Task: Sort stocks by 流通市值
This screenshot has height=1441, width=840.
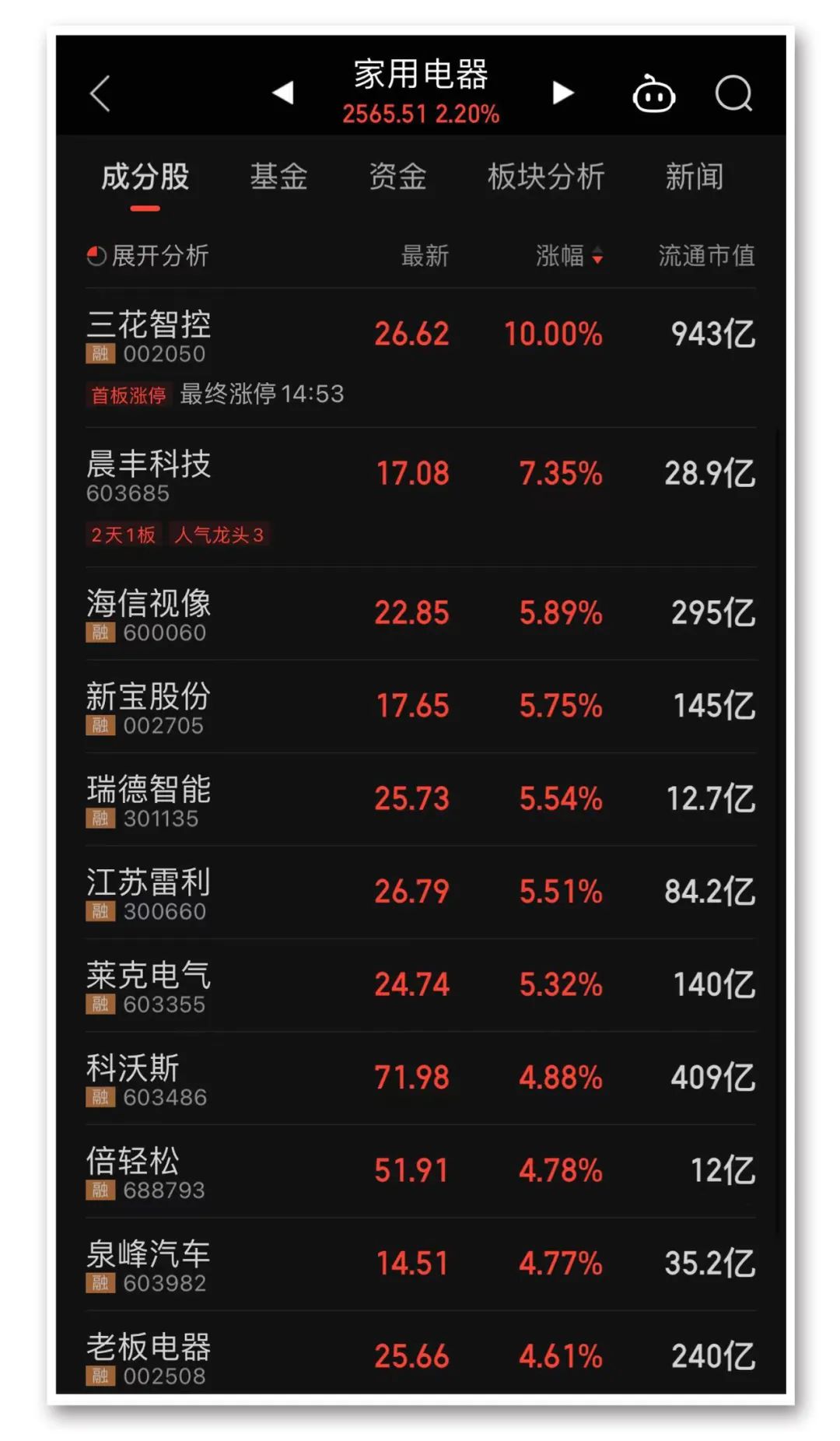Action: [x=706, y=255]
